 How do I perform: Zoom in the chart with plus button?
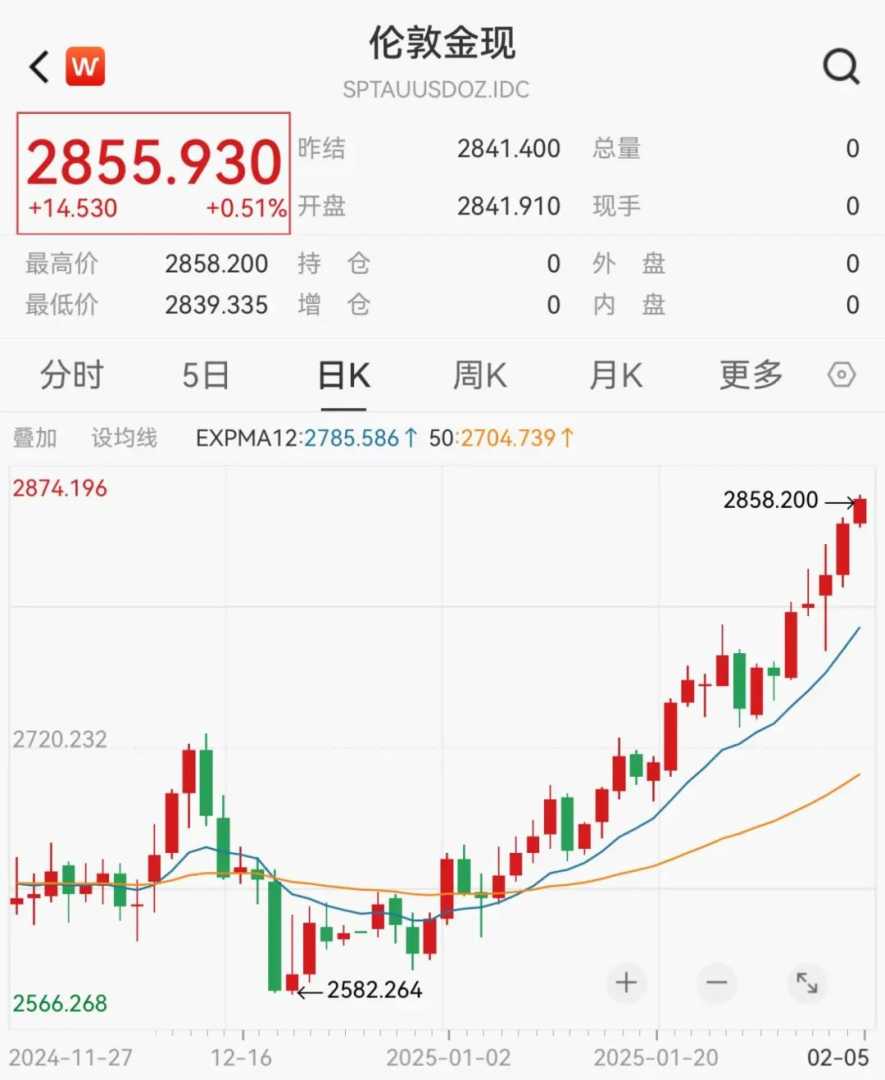626,983
